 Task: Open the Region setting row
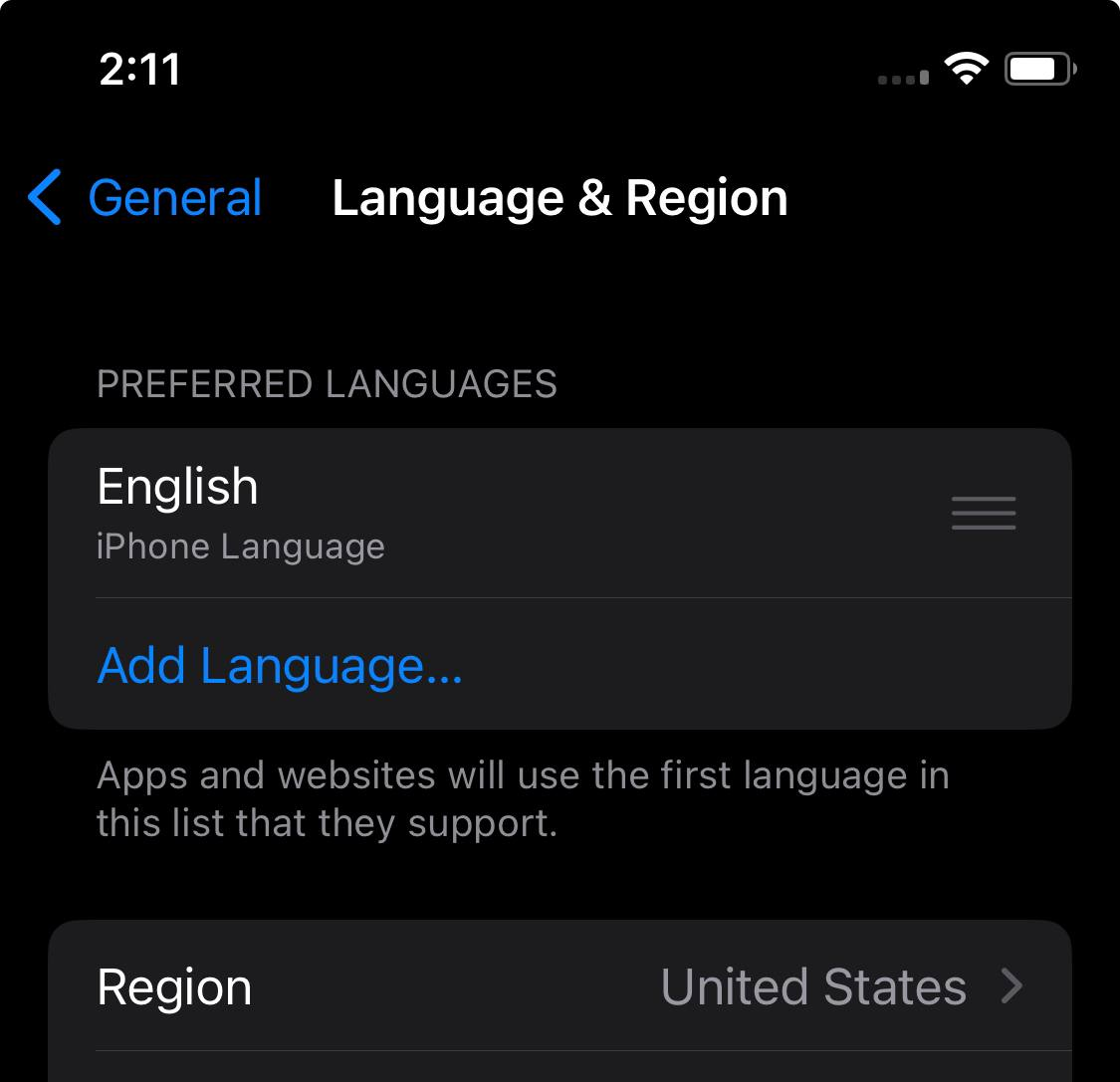click(x=560, y=986)
